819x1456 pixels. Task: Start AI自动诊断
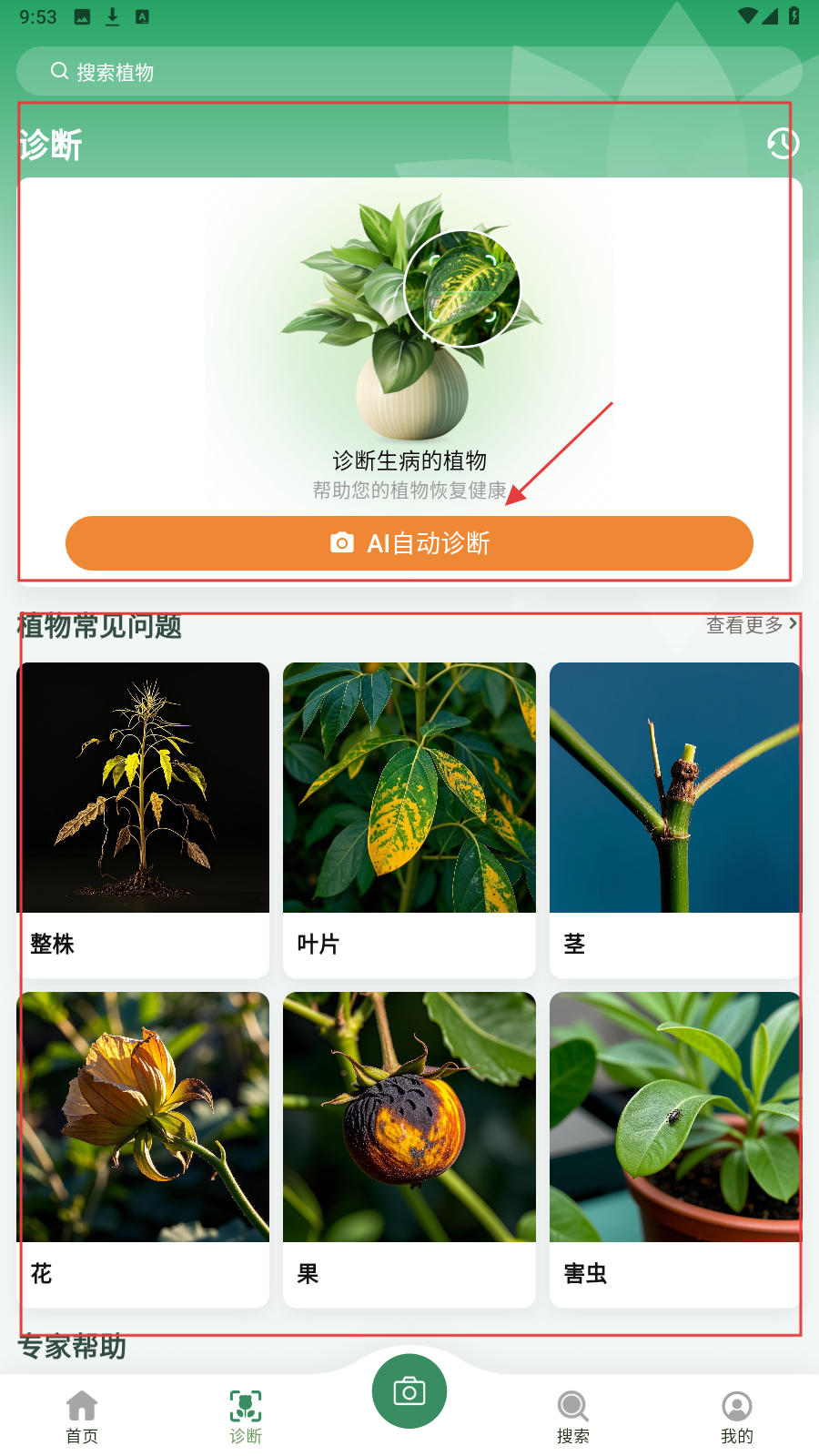[409, 543]
